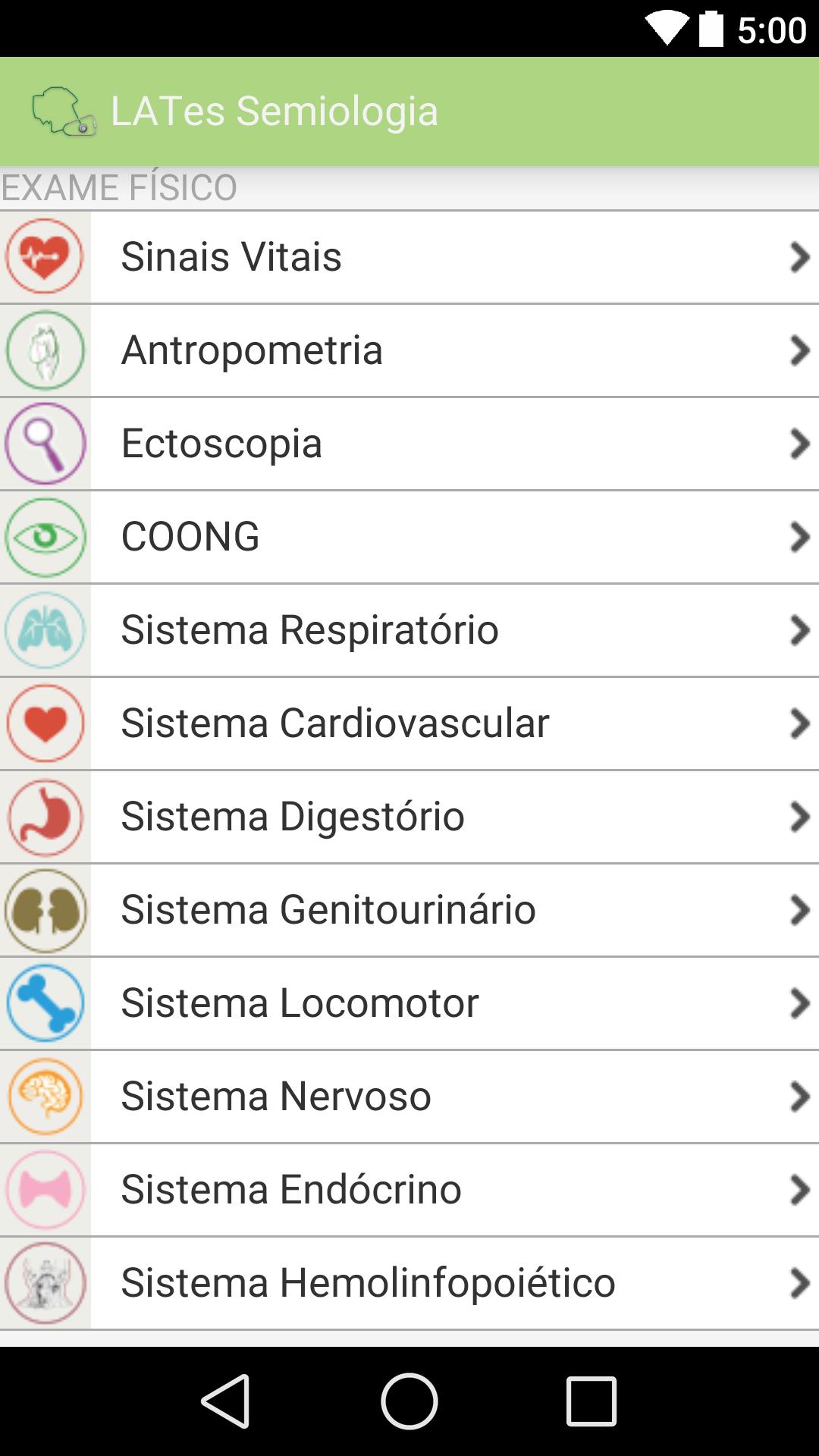Image resolution: width=819 pixels, height=1456 pixels.
Task: Tap the lungs icon for Sistema Respiratório
Action: coord(45,629)
